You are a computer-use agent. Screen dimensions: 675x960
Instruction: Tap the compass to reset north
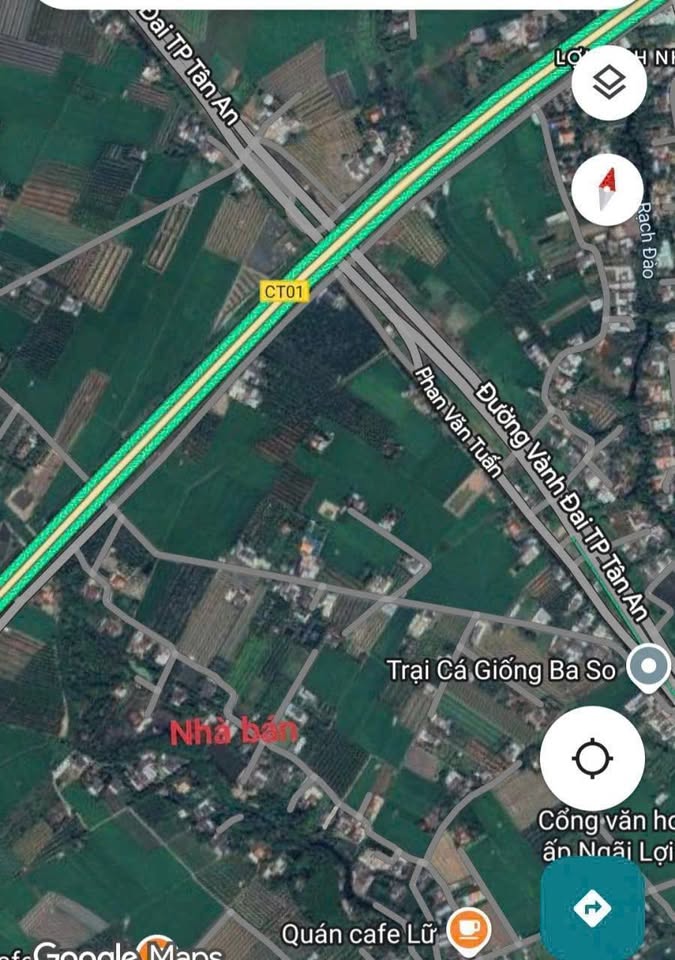[608, 190]
